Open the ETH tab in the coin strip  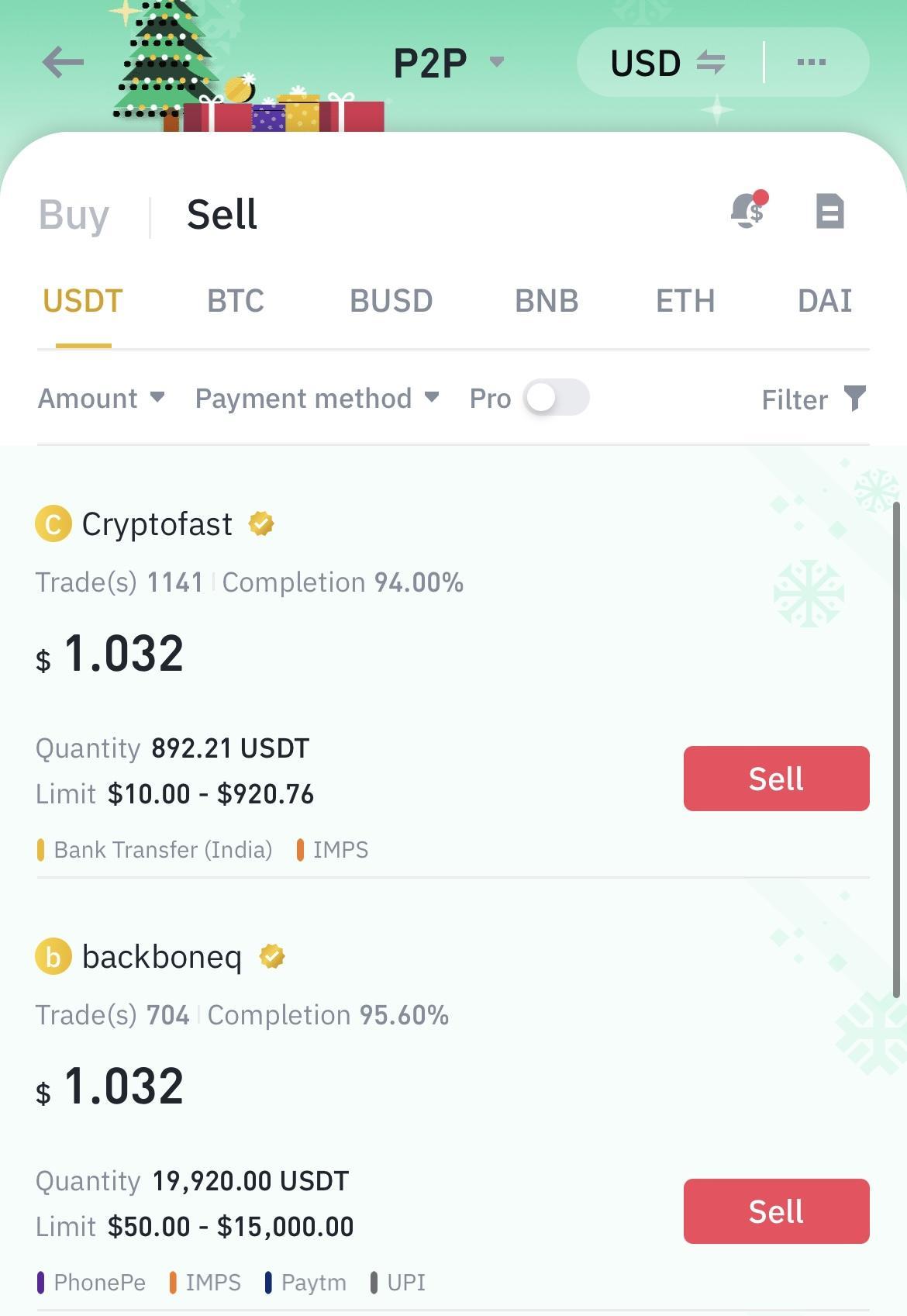[684, 301]
